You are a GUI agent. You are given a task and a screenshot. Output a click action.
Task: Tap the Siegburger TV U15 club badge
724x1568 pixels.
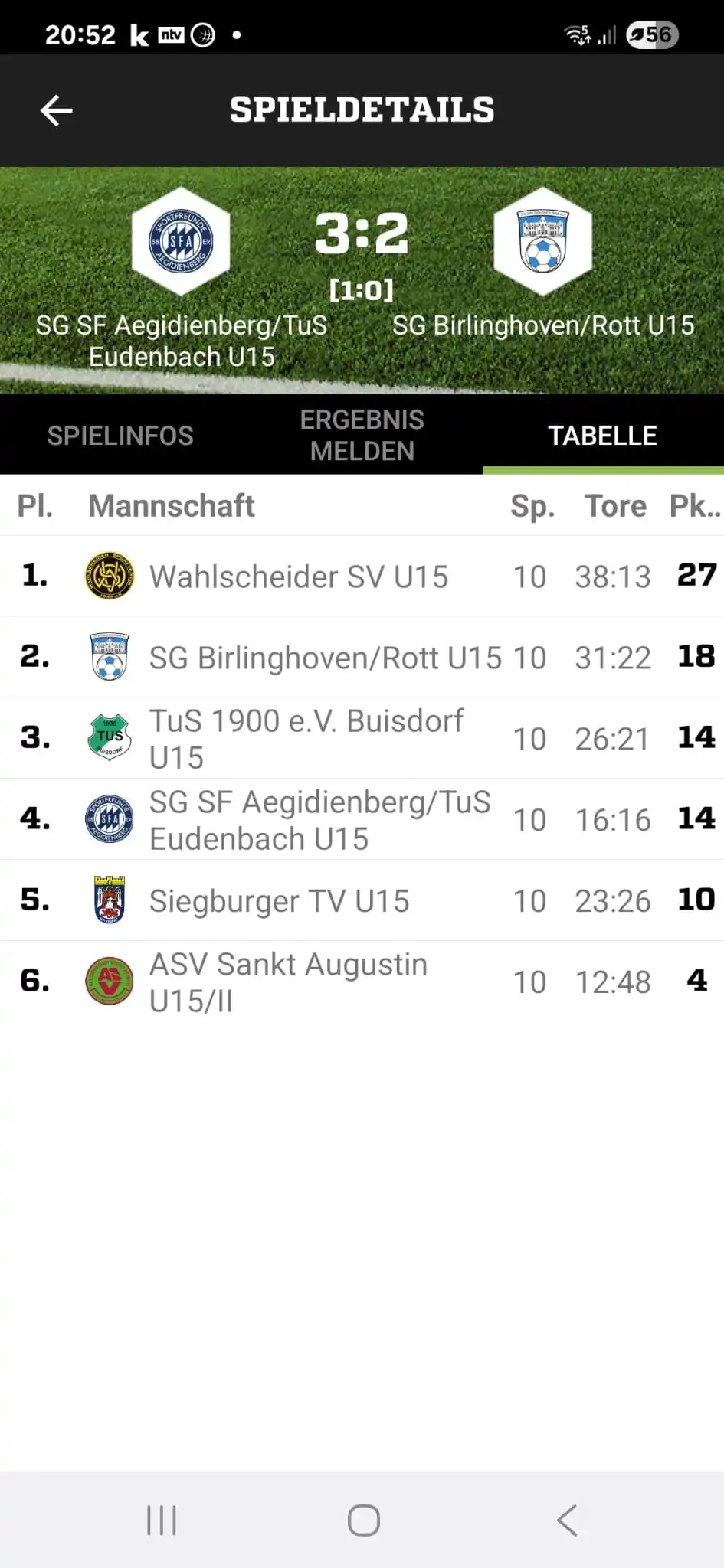click(108, 901)
